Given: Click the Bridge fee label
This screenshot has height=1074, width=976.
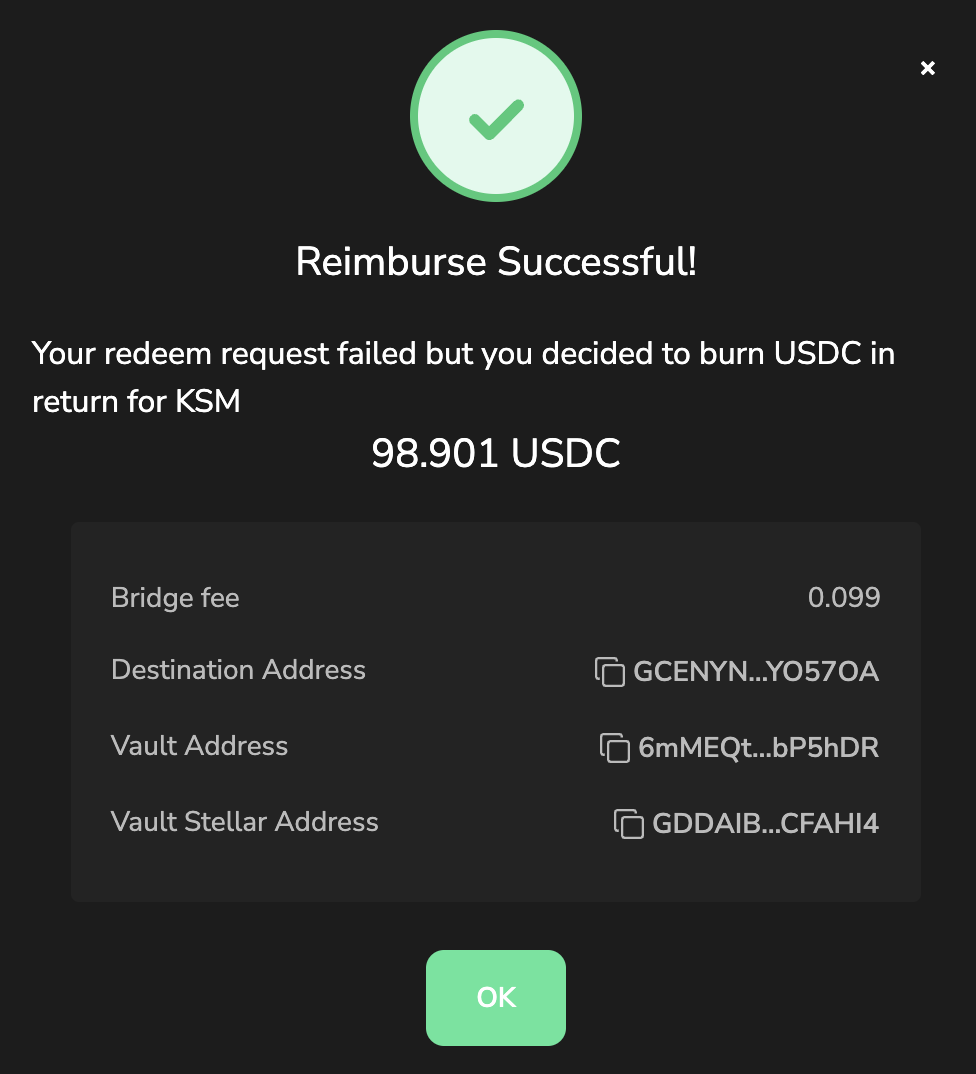Looking at the screenshot, I should pyautogui.click(x=174, y=597).
